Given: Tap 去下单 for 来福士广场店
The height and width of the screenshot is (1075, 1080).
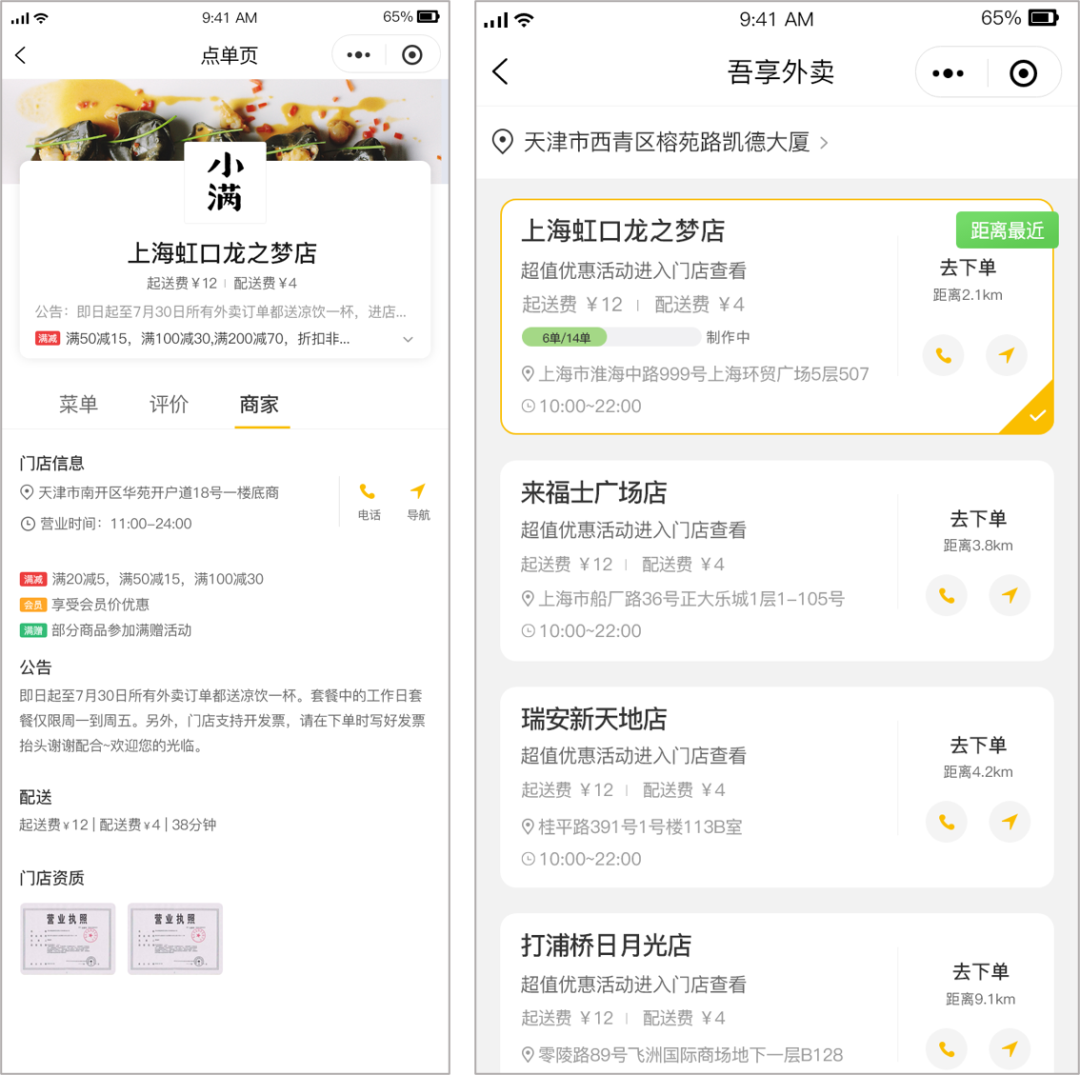Looking at the screenshot, I should click(x=977, y=519).
